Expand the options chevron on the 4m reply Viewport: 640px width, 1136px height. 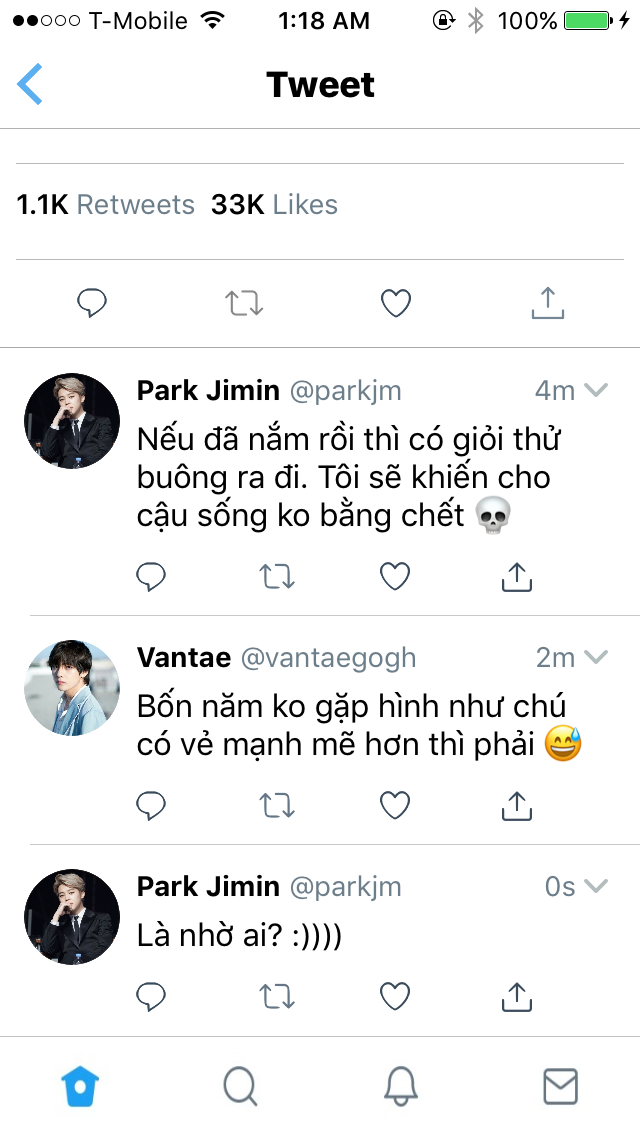[x=596, y=390]
